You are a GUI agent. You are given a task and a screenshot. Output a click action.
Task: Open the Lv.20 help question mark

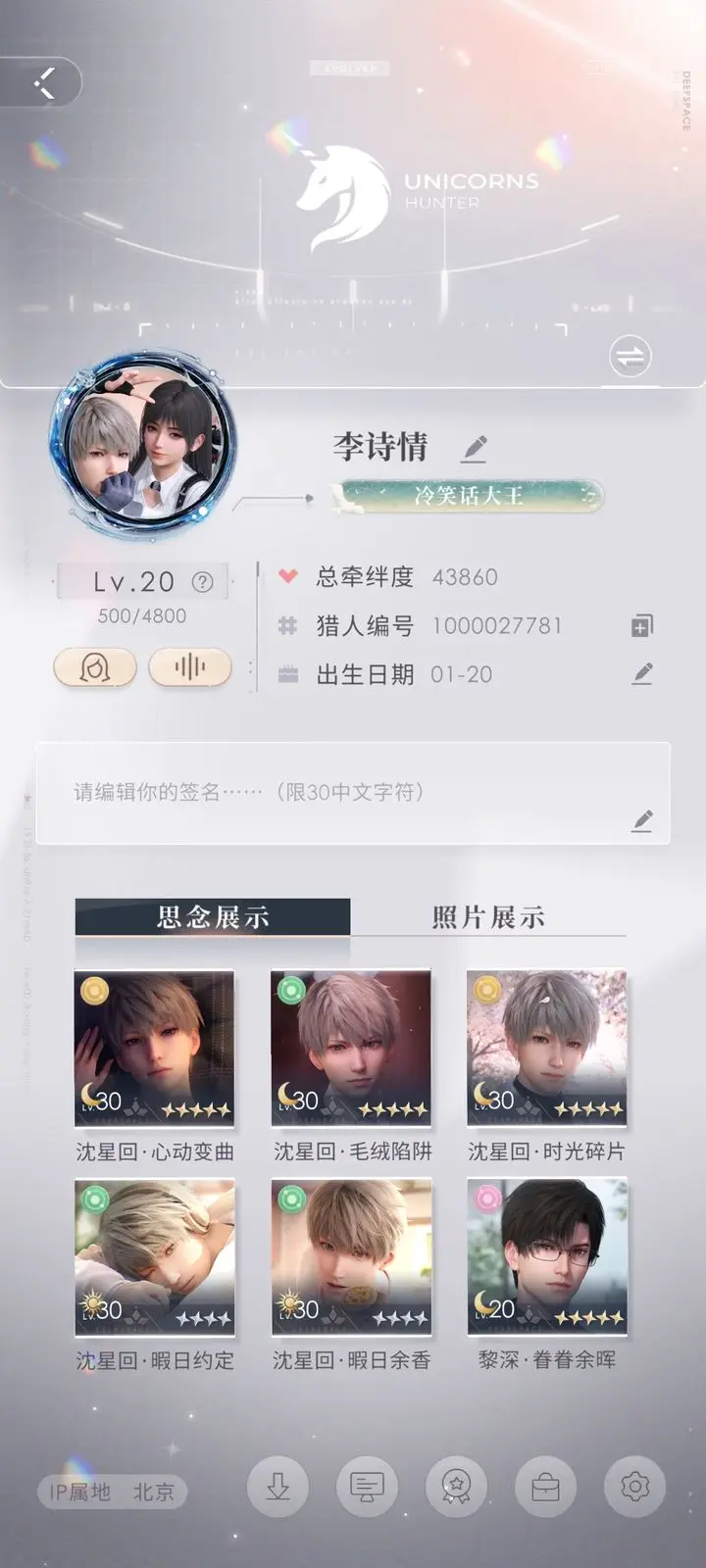(x=203, y=582)
